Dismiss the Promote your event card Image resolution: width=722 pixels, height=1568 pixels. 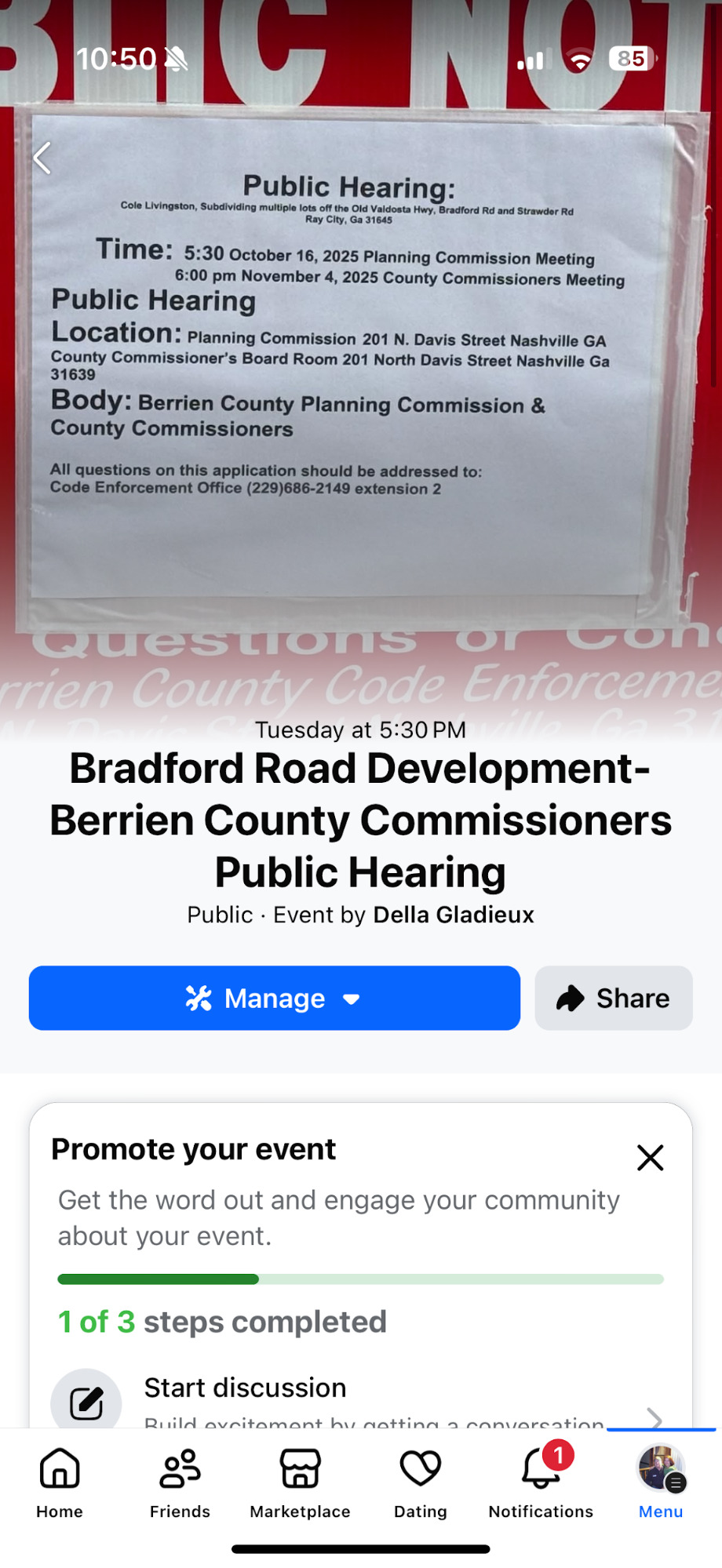coord(650,1157)
